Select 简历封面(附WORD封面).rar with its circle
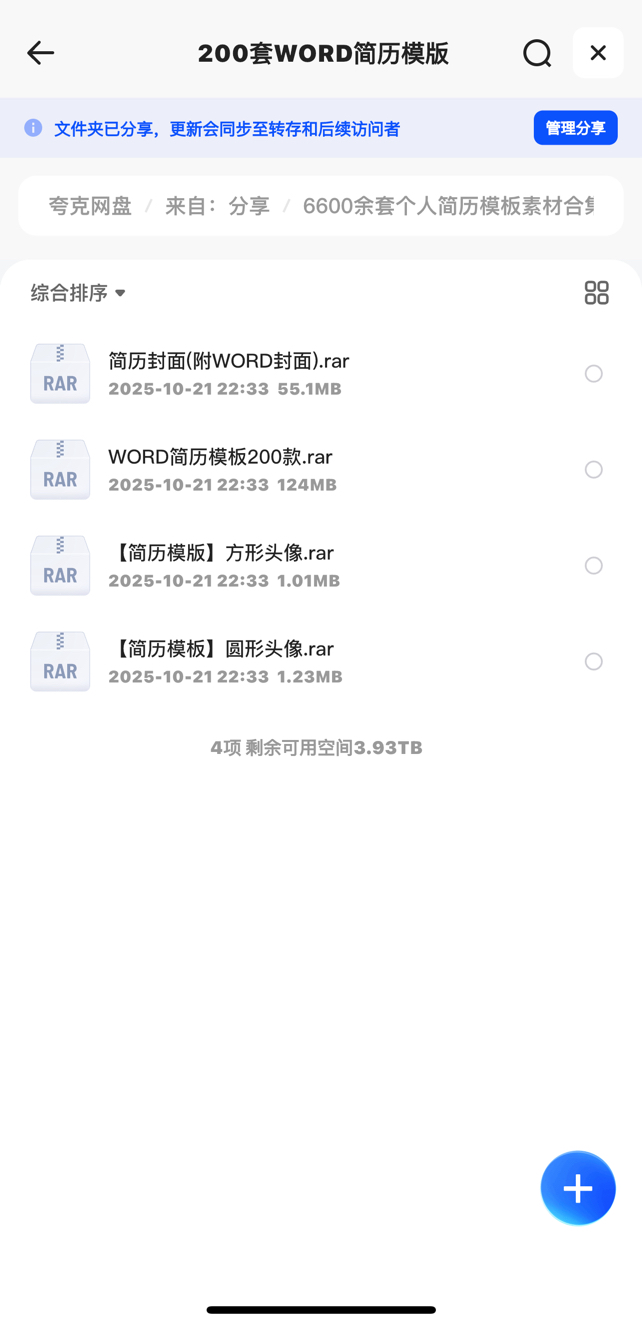642x1326 pixels. tap(593, 374)
